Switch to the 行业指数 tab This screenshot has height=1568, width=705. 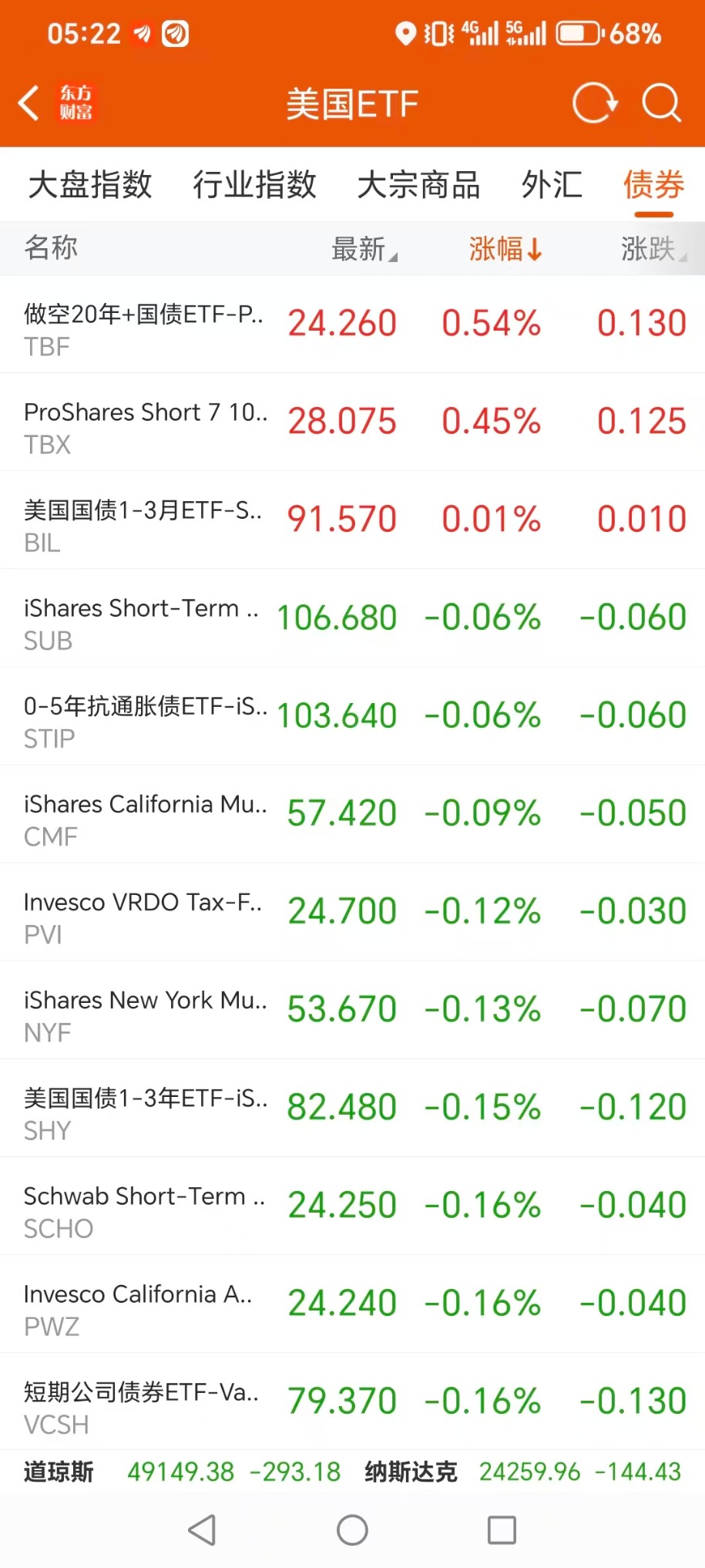254,185
